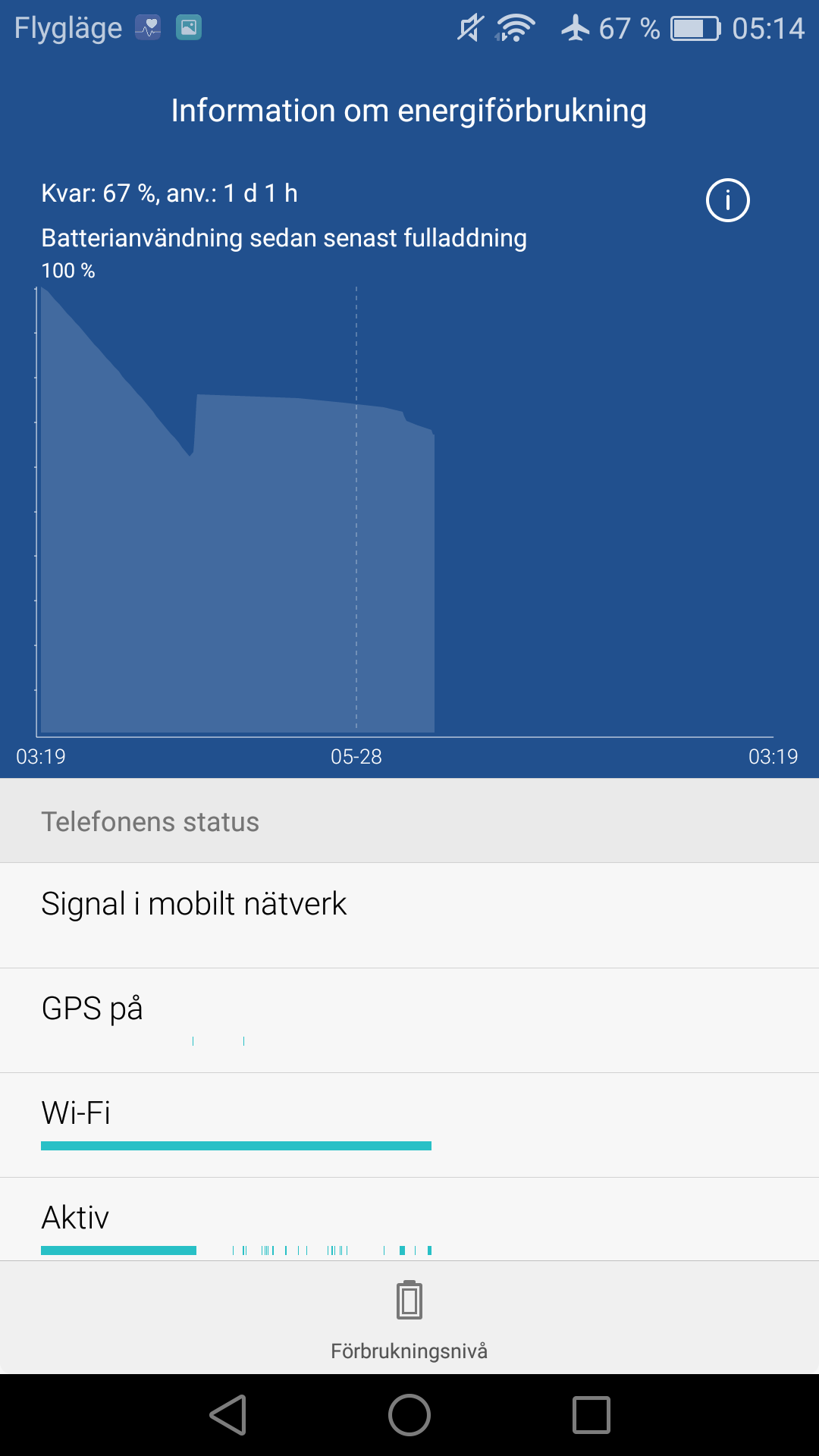
Task: Open the Förbrukningsnivå button
Action: 409,1319
